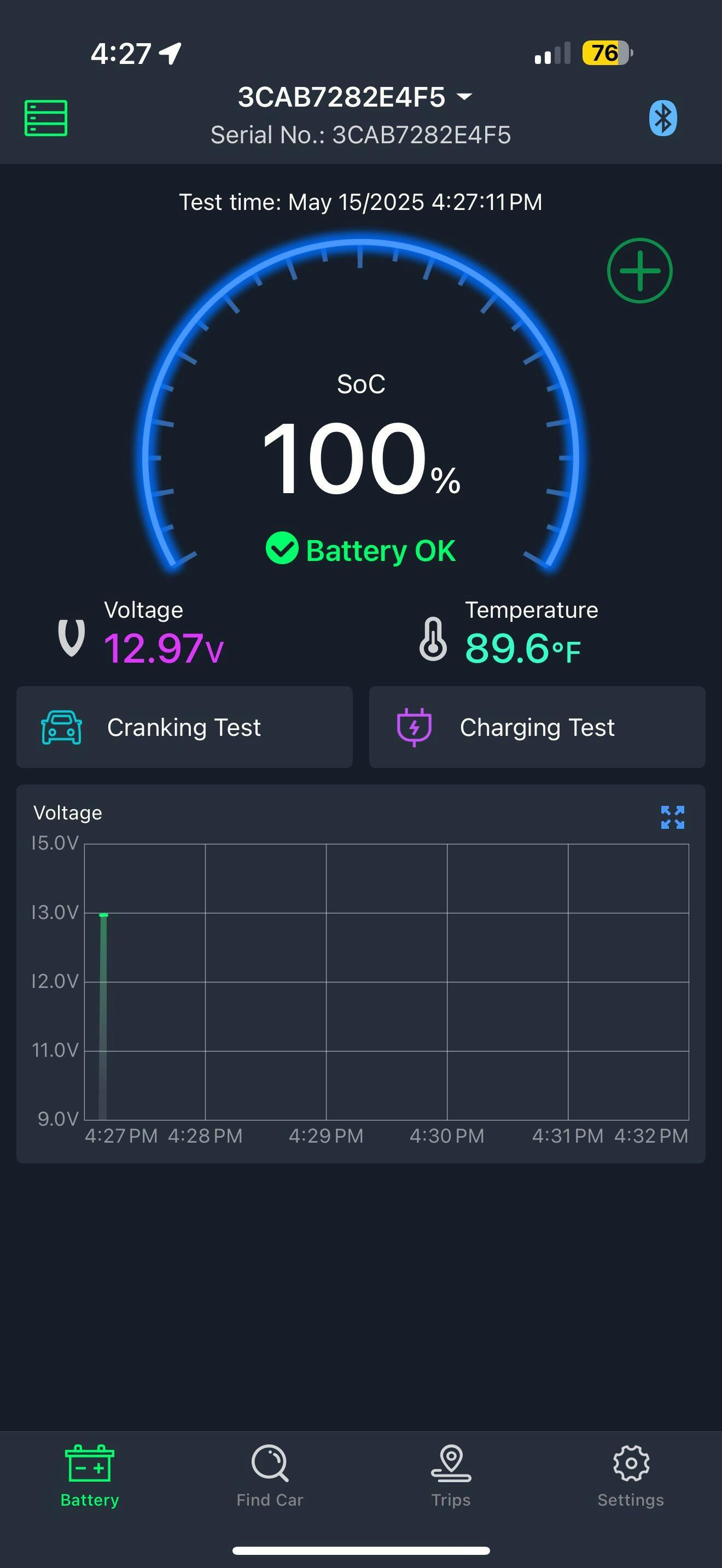Add a new device with plus icon

639,271
